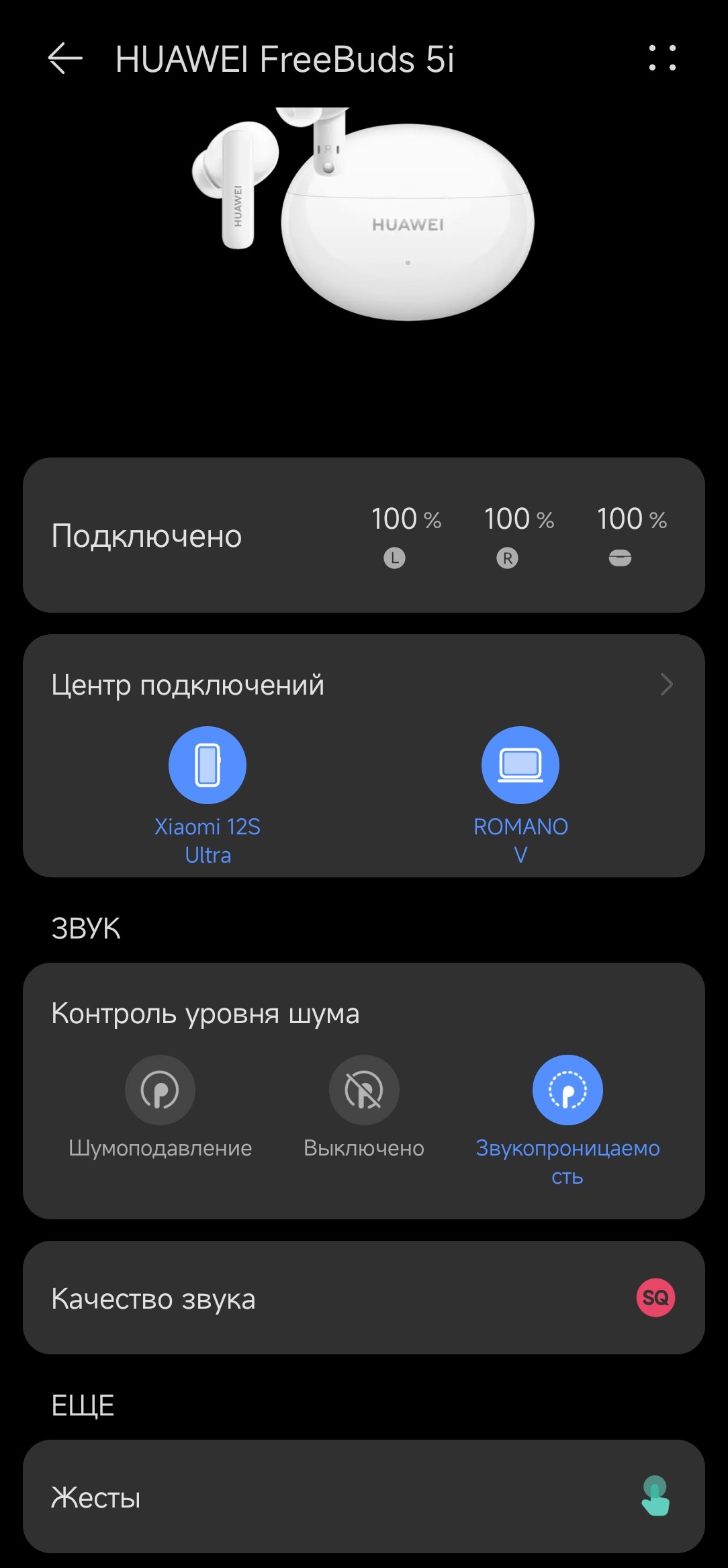Enable Шумоподавление mode

click(160, 1090)
